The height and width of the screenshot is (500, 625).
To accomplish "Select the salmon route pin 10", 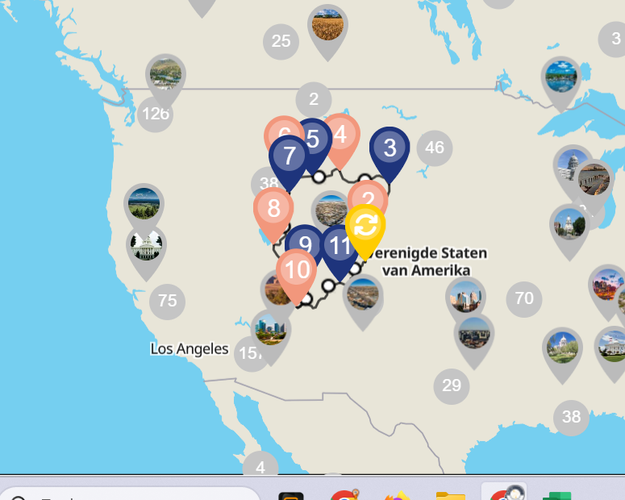I will pyautogui.click(x=296, y=269).
